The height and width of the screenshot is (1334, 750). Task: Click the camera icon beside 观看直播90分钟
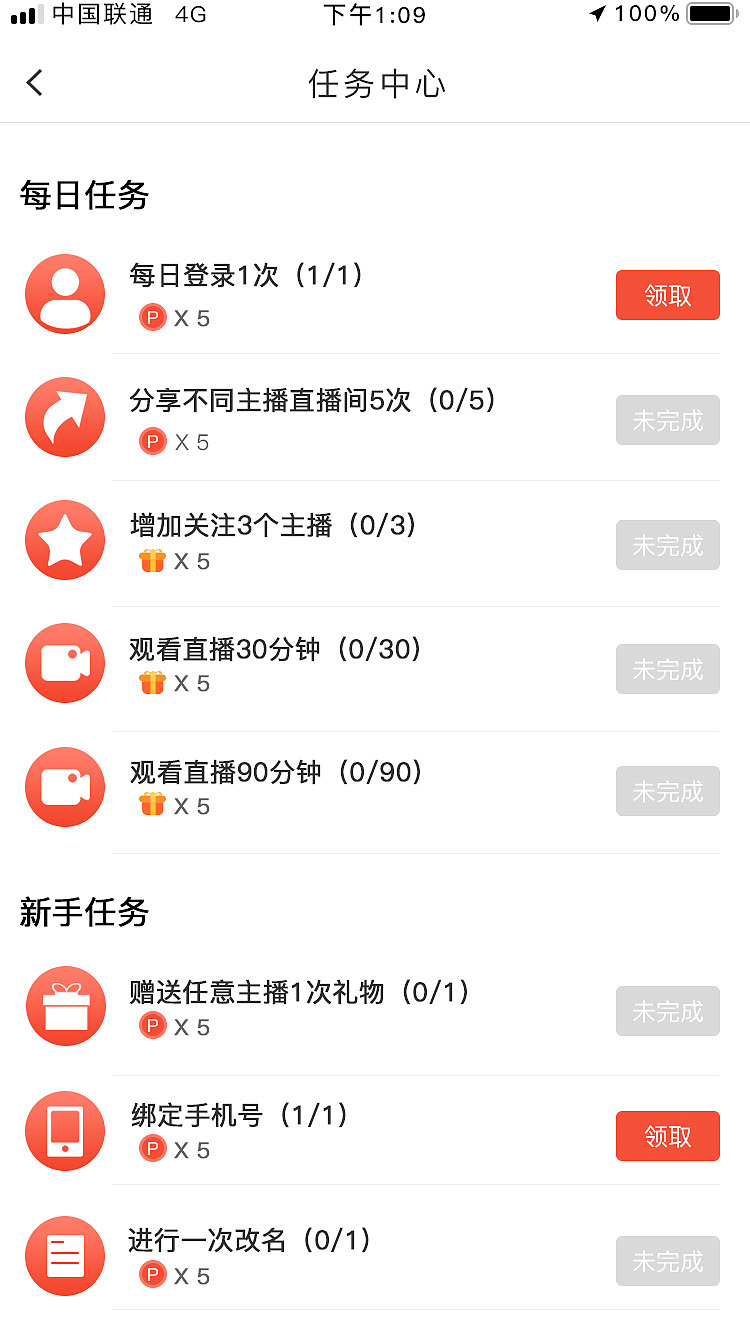tap(64, 786)
